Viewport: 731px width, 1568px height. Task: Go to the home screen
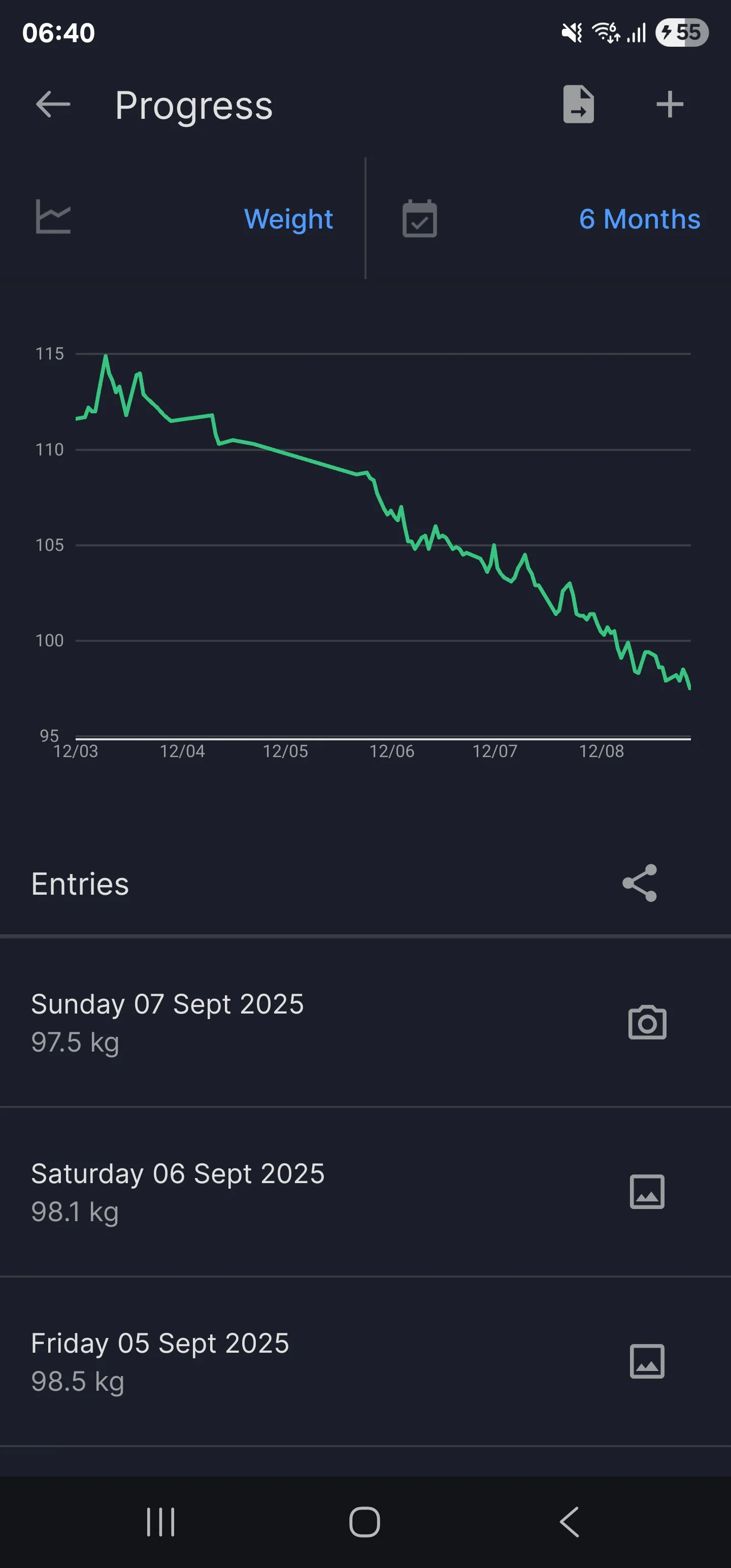point(364,1522)
